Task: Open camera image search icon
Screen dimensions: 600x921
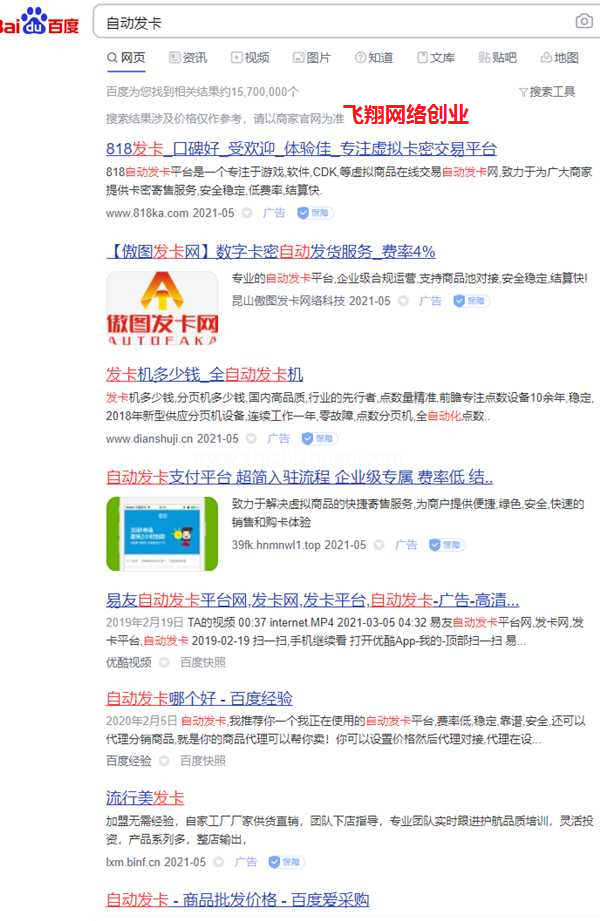Action: tap(583, 21)
